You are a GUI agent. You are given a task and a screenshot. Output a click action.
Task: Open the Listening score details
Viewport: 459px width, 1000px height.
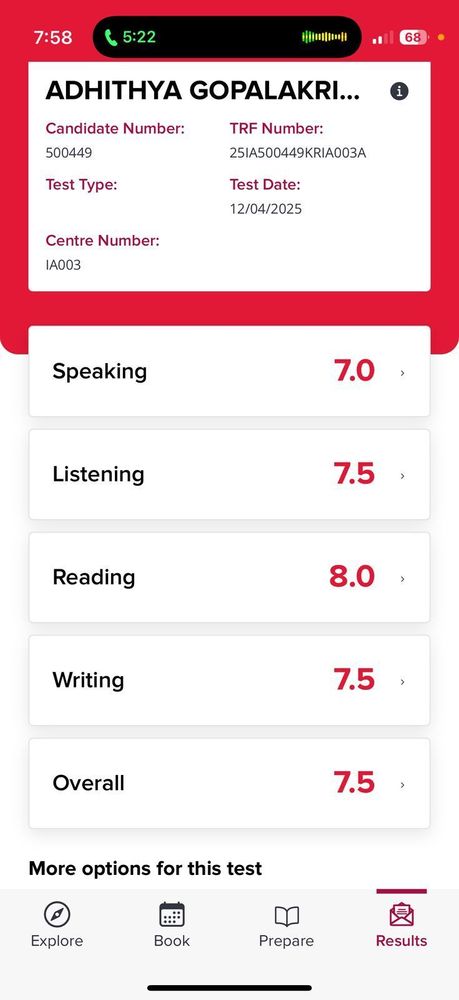[x=230, y=474]
